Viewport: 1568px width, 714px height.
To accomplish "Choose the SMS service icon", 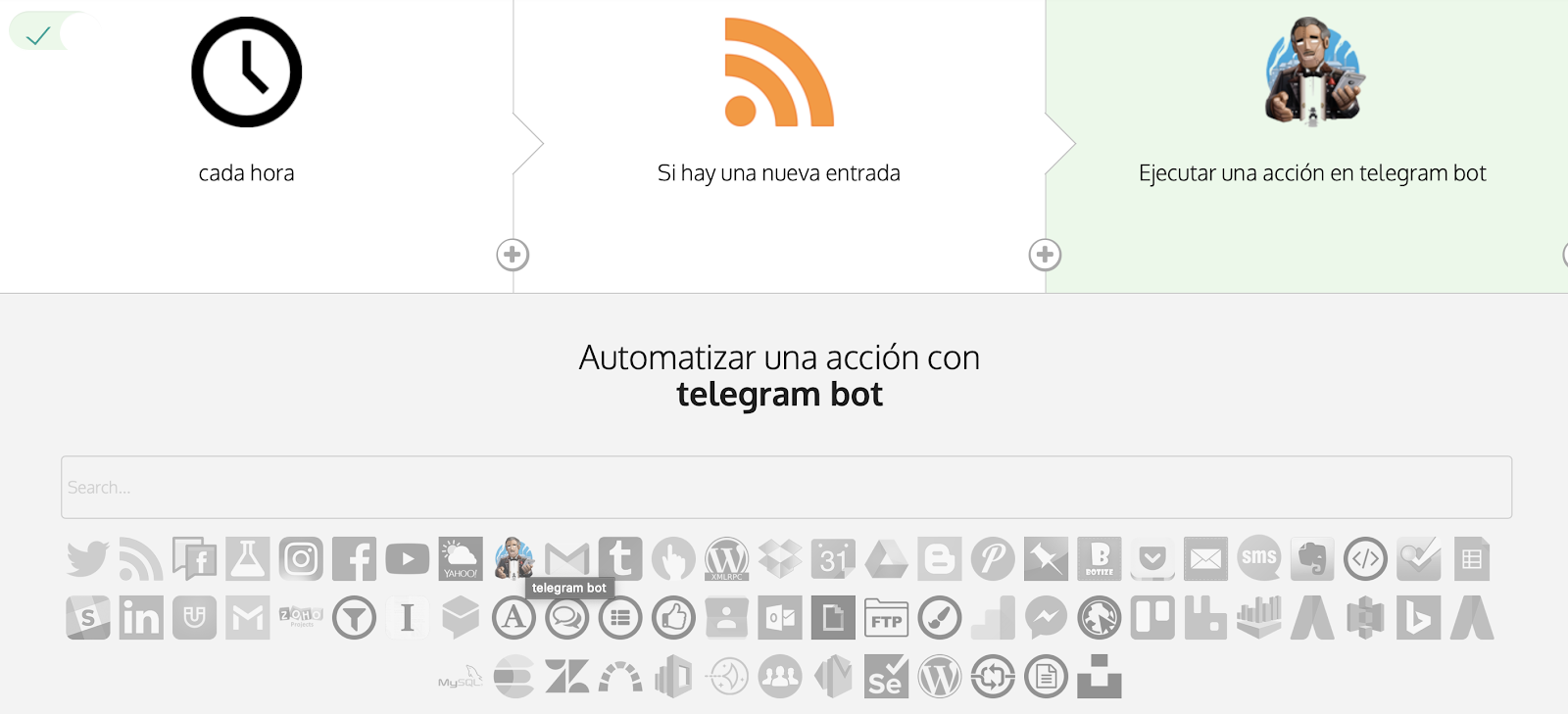I will point(1258,558).
